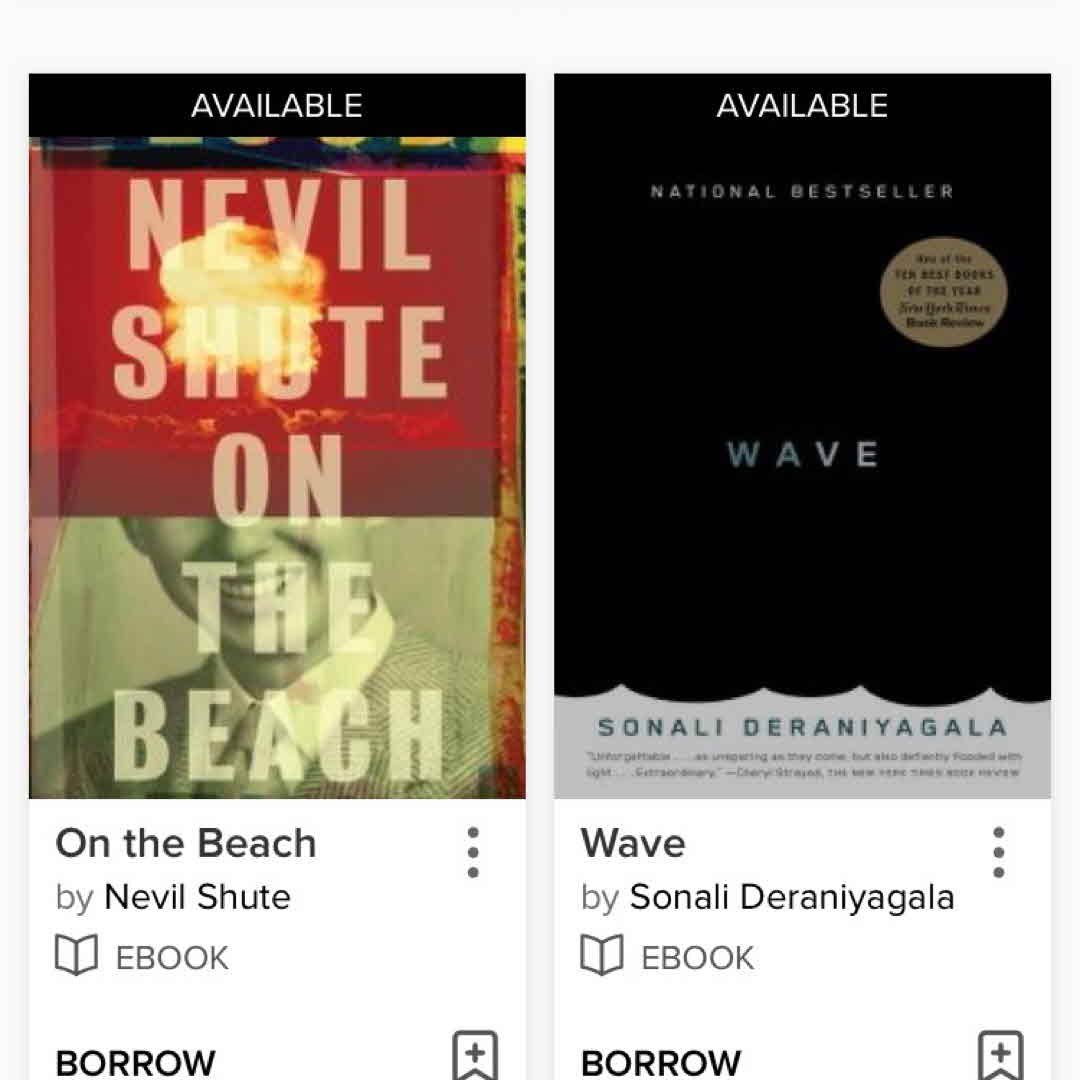The width and height of the screenshot is (1080, 1080).
Task: Bookmark the Wave ebook
Action: tap(1000, 1056)
